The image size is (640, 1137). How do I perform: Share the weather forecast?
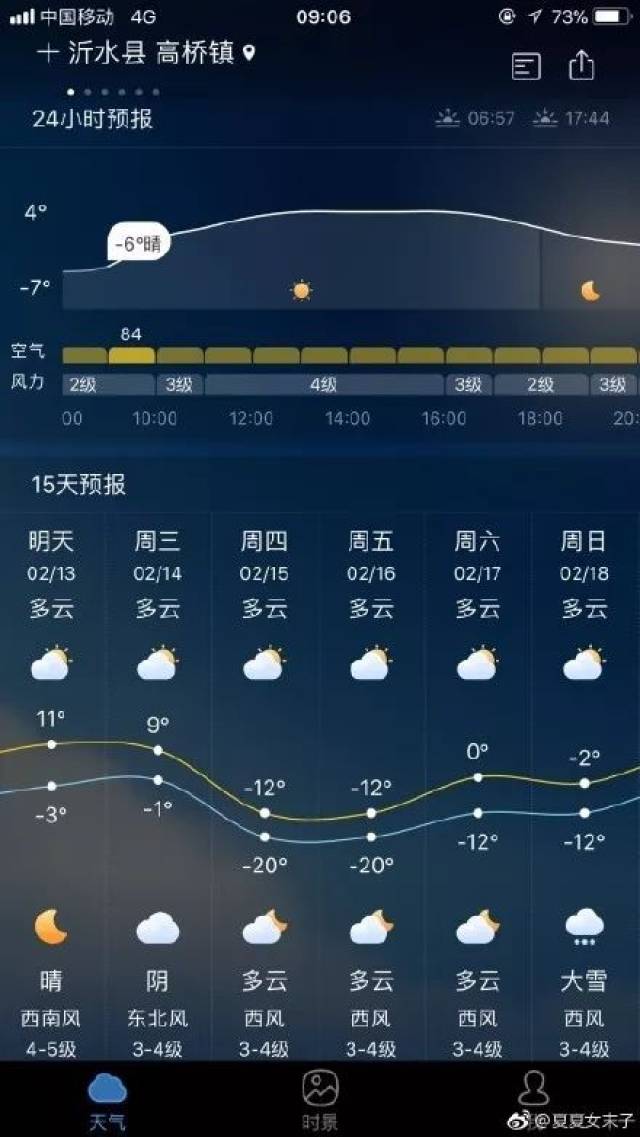581,65
